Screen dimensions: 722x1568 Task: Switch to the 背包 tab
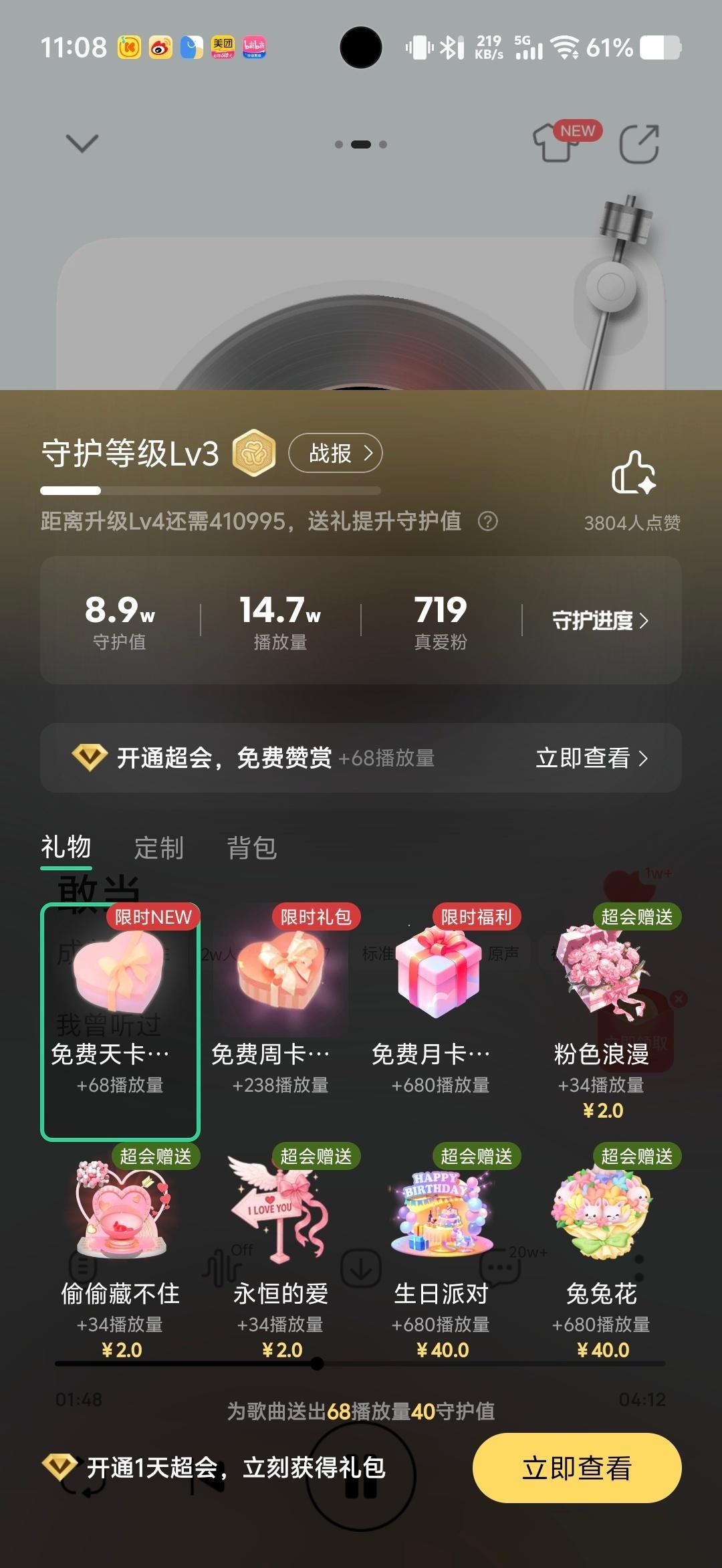251,848
